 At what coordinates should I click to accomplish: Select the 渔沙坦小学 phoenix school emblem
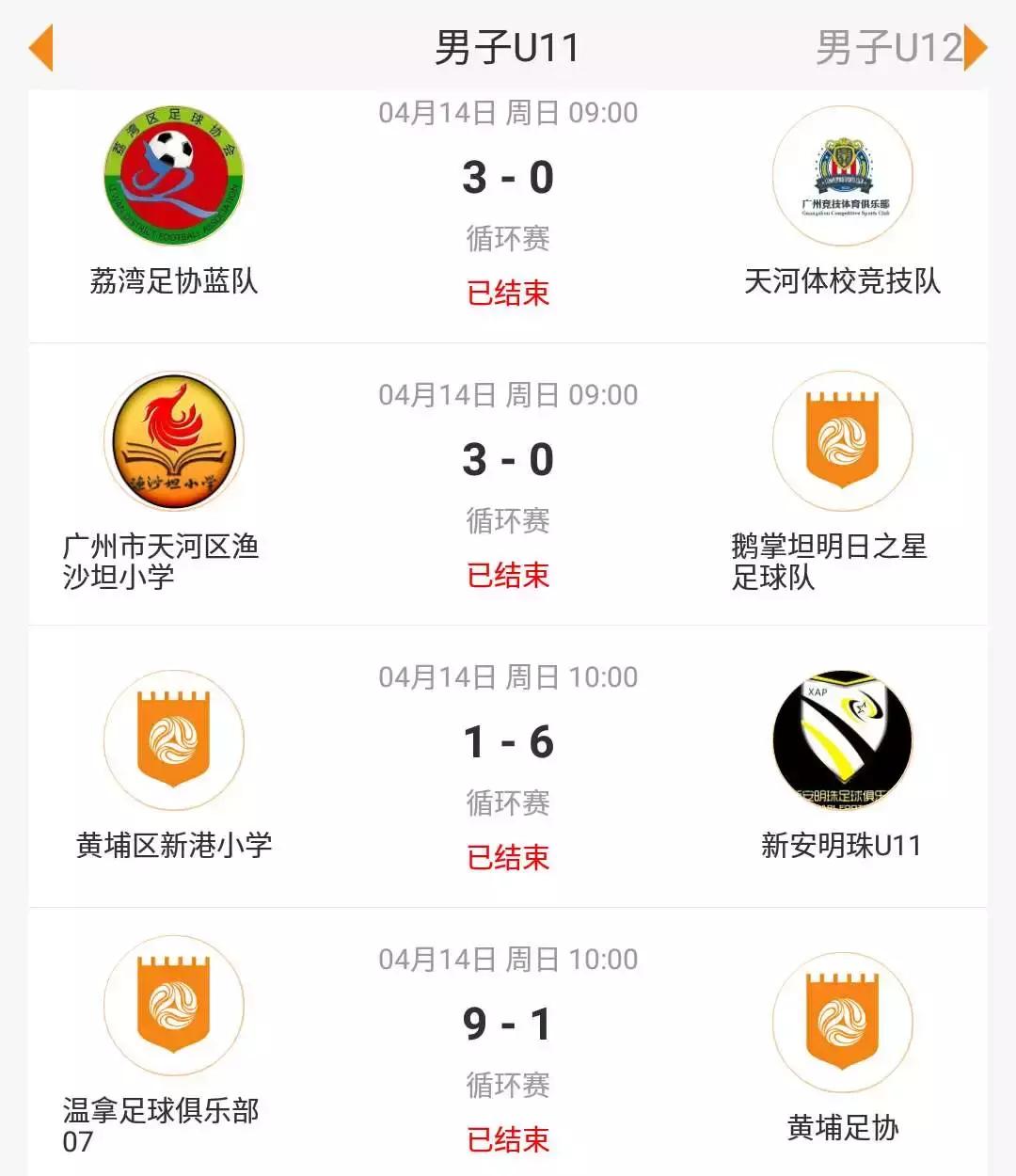pyautogui.click(x=174, y=442)
